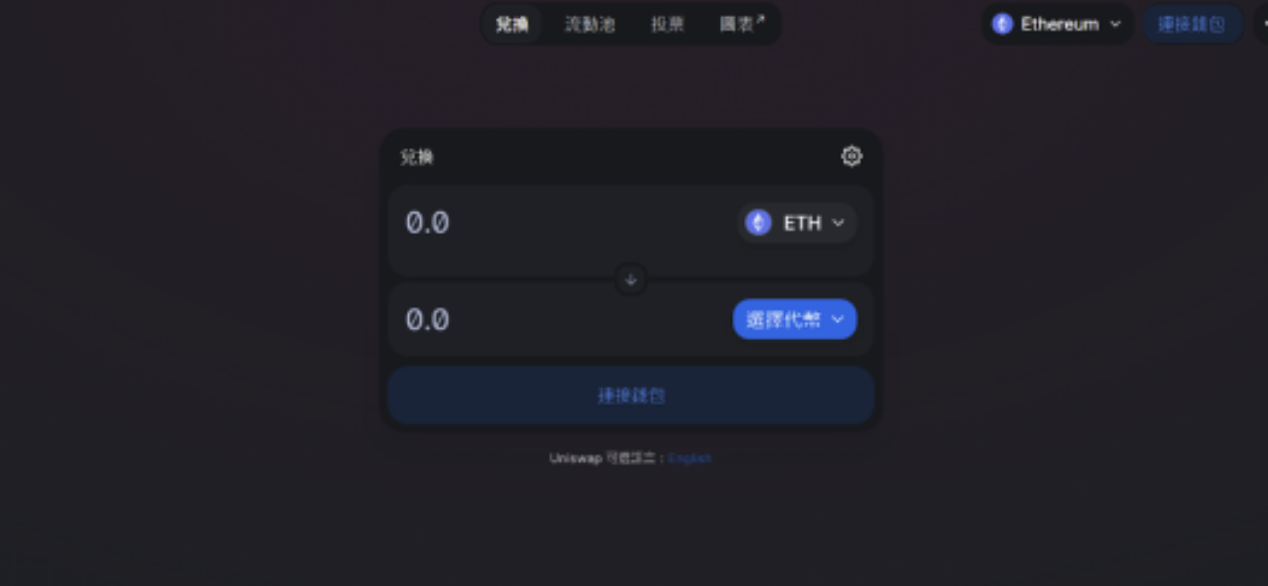Tap the large 連接錢包 button
1268x586 pixels.
(x=631, y=395)
